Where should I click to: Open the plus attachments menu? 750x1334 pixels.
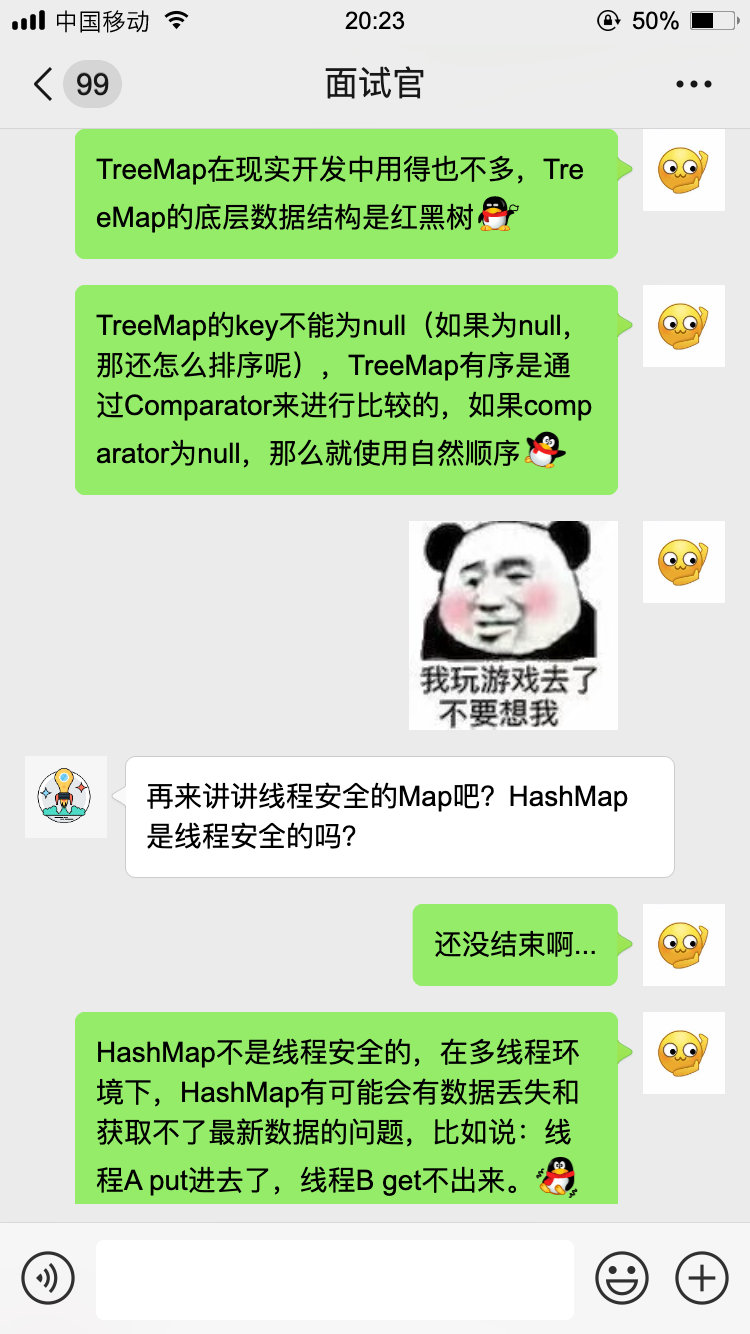tap(701, 1278)
